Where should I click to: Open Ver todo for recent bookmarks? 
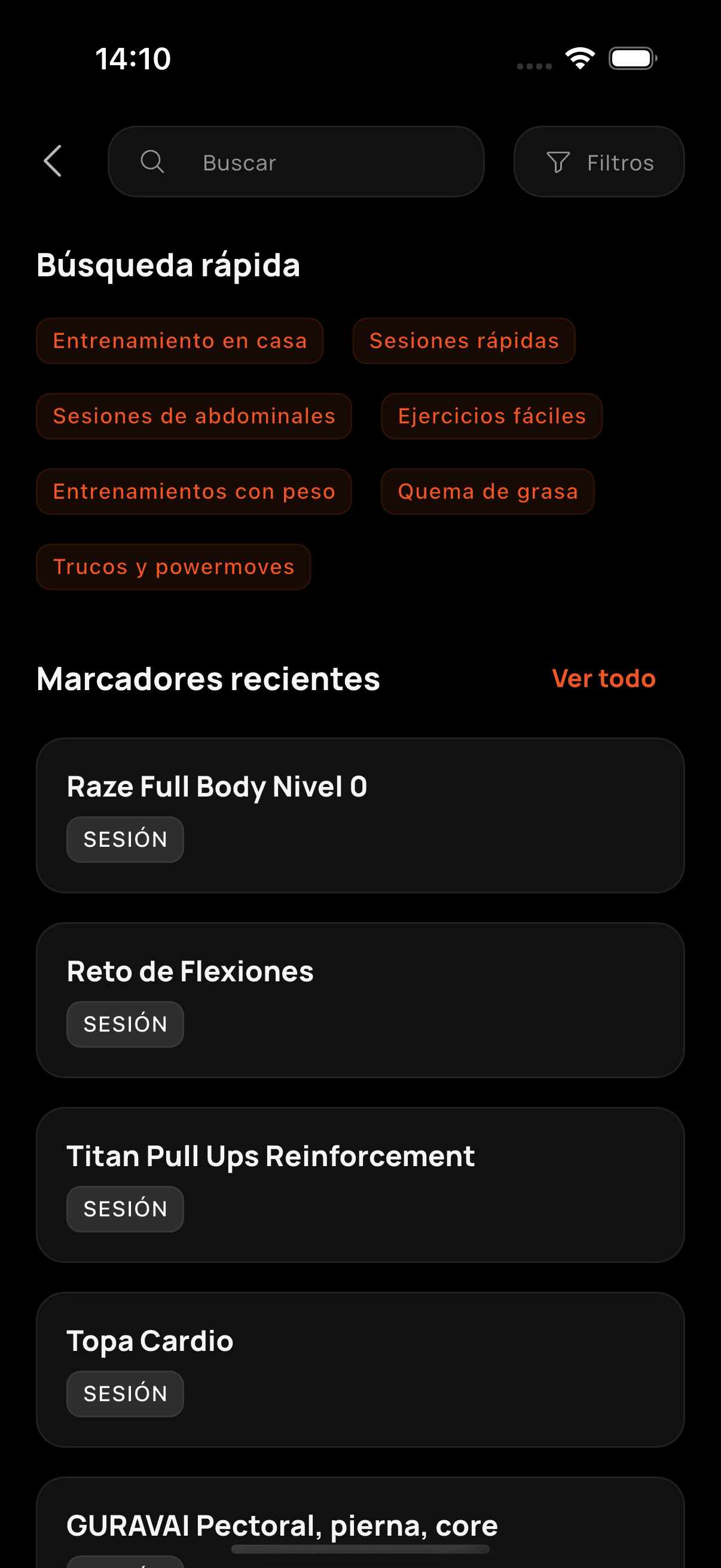click(603, 678)
